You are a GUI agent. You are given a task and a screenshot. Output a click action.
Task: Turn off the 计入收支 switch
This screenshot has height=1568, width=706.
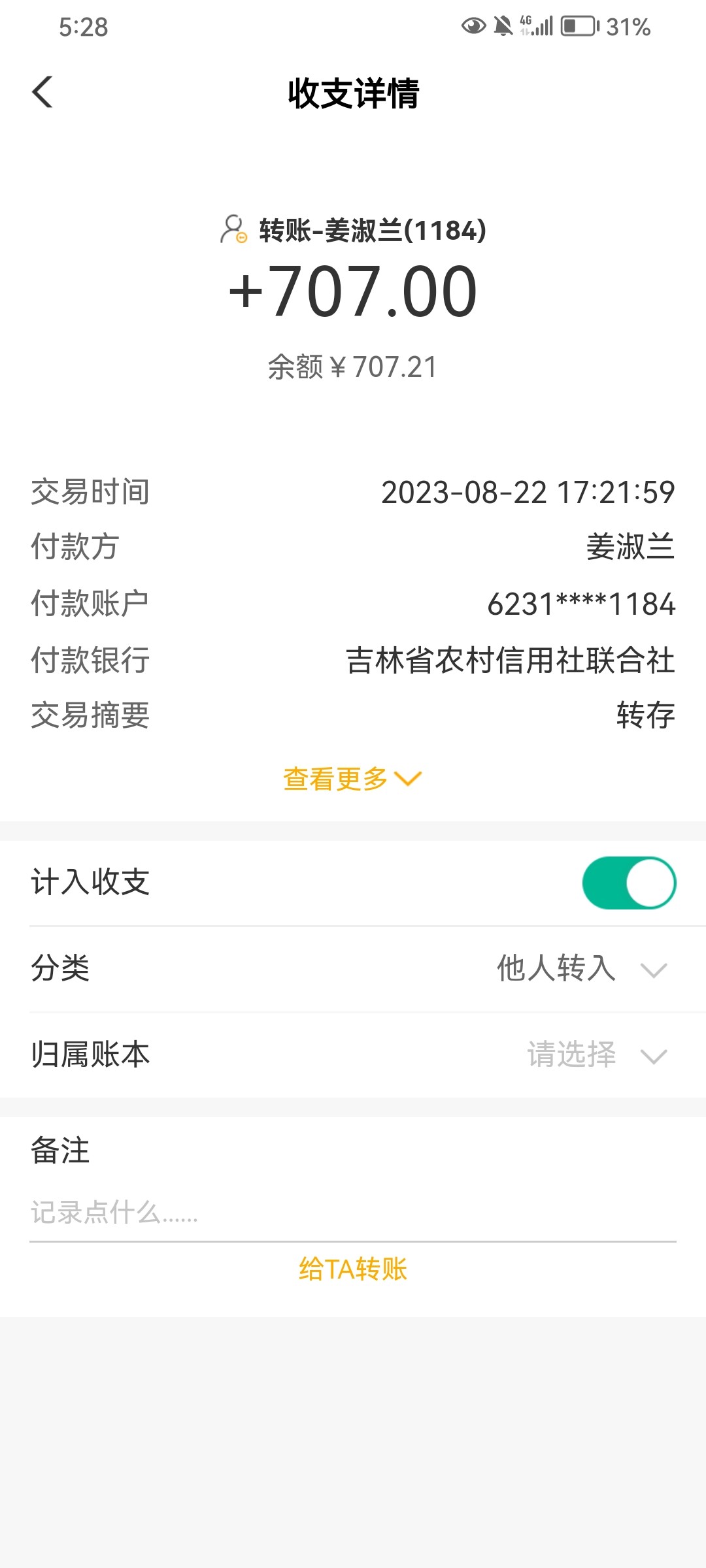[x=629, y=883]
